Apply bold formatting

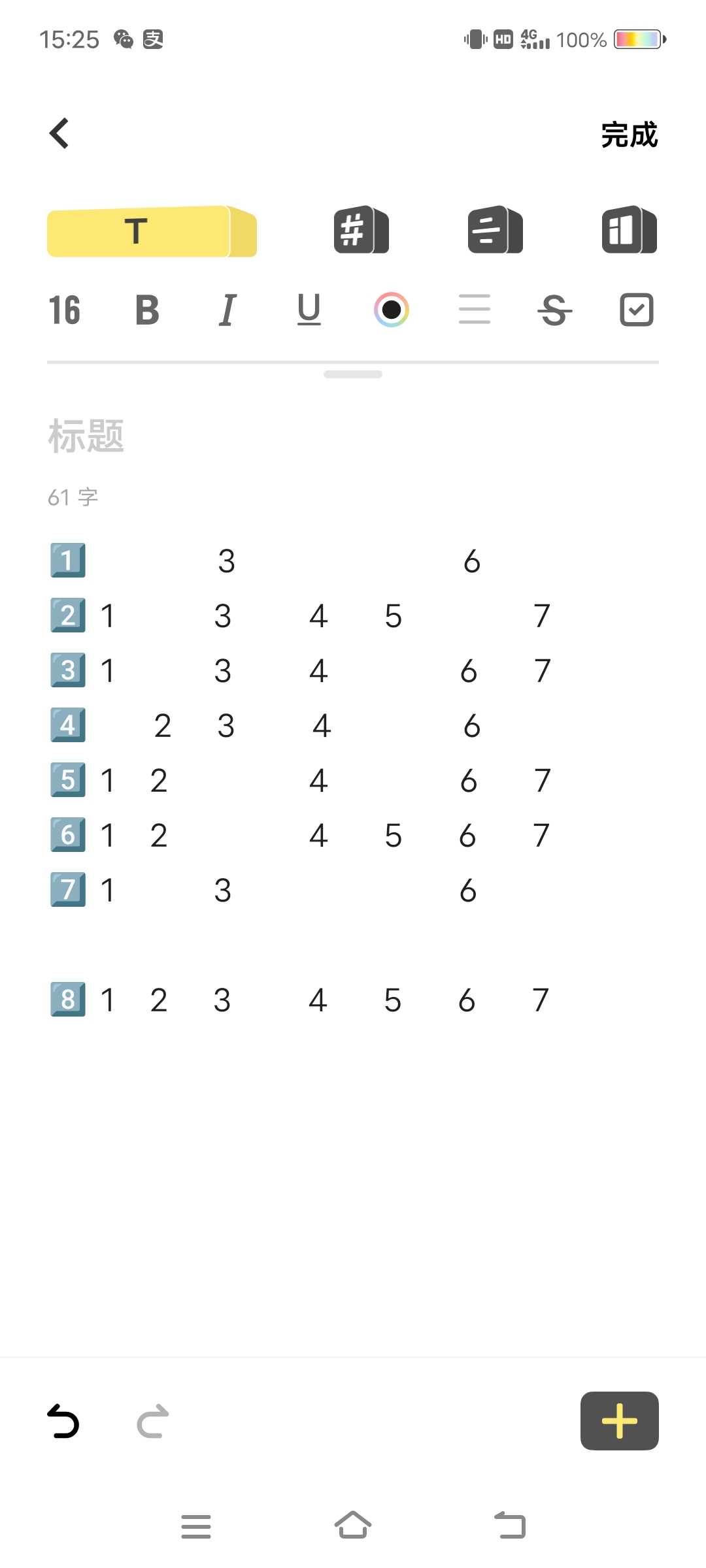tap(146, 310)
